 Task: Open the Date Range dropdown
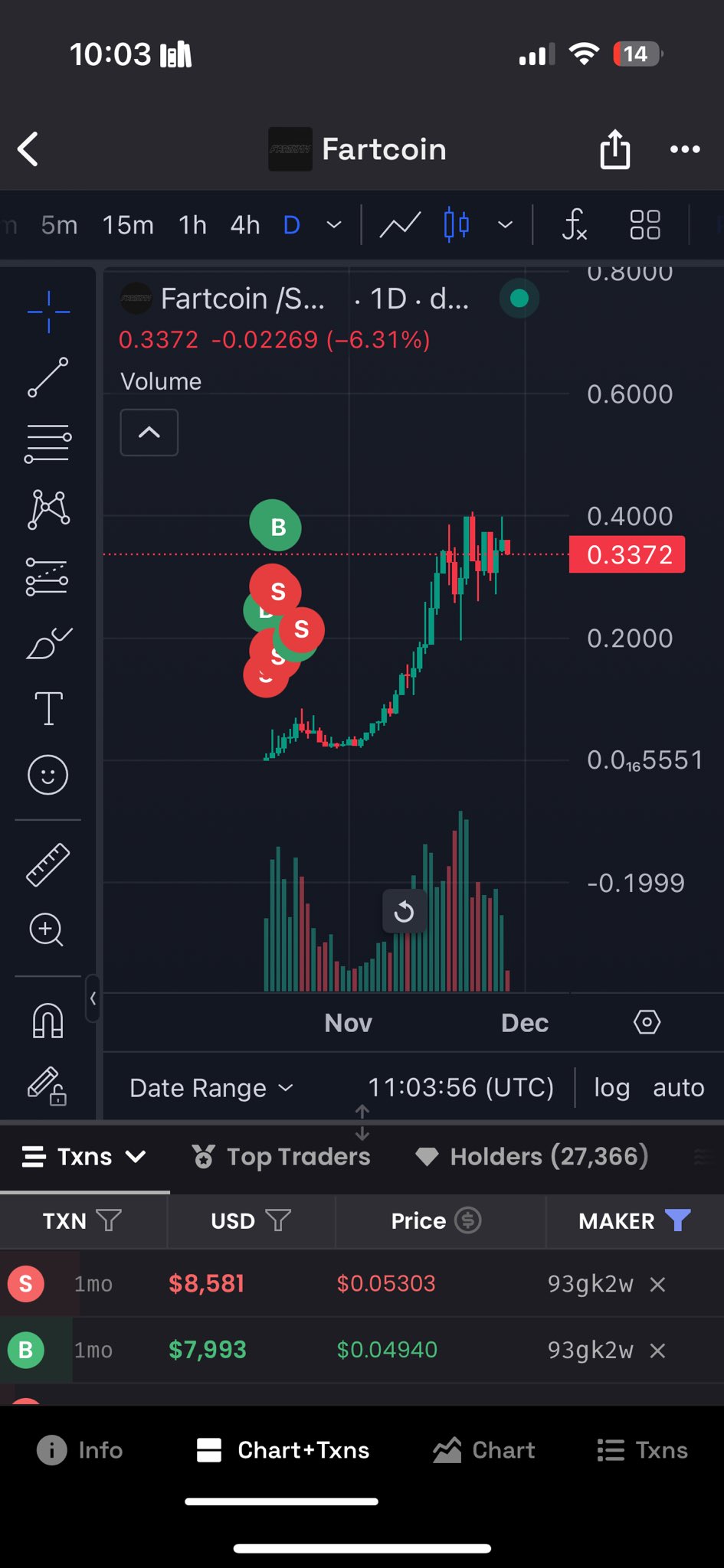pyautogui.click(x=211, y=1088)
